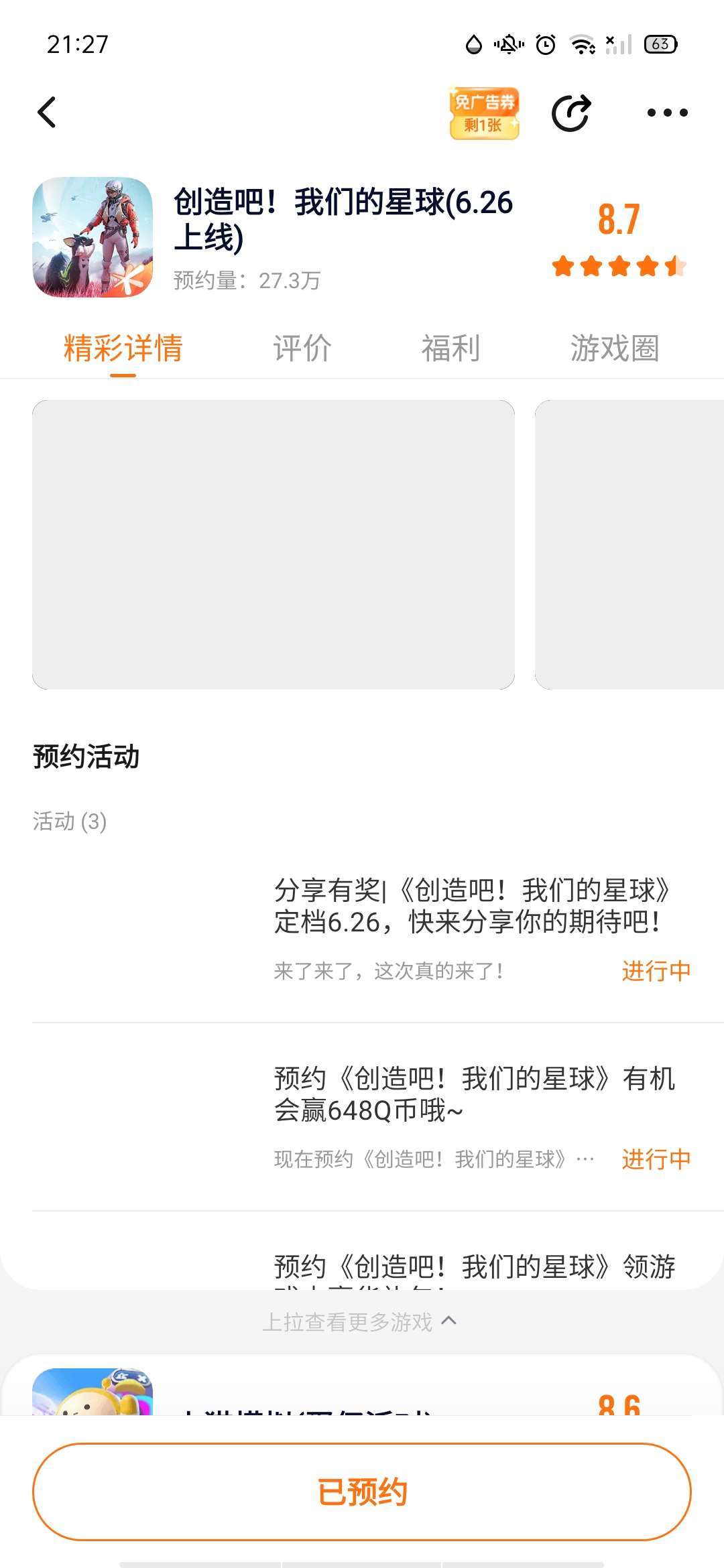Select the 精彩详情 tab
This screenshot has width=724, height=1568.
click(x=123, y=348)
